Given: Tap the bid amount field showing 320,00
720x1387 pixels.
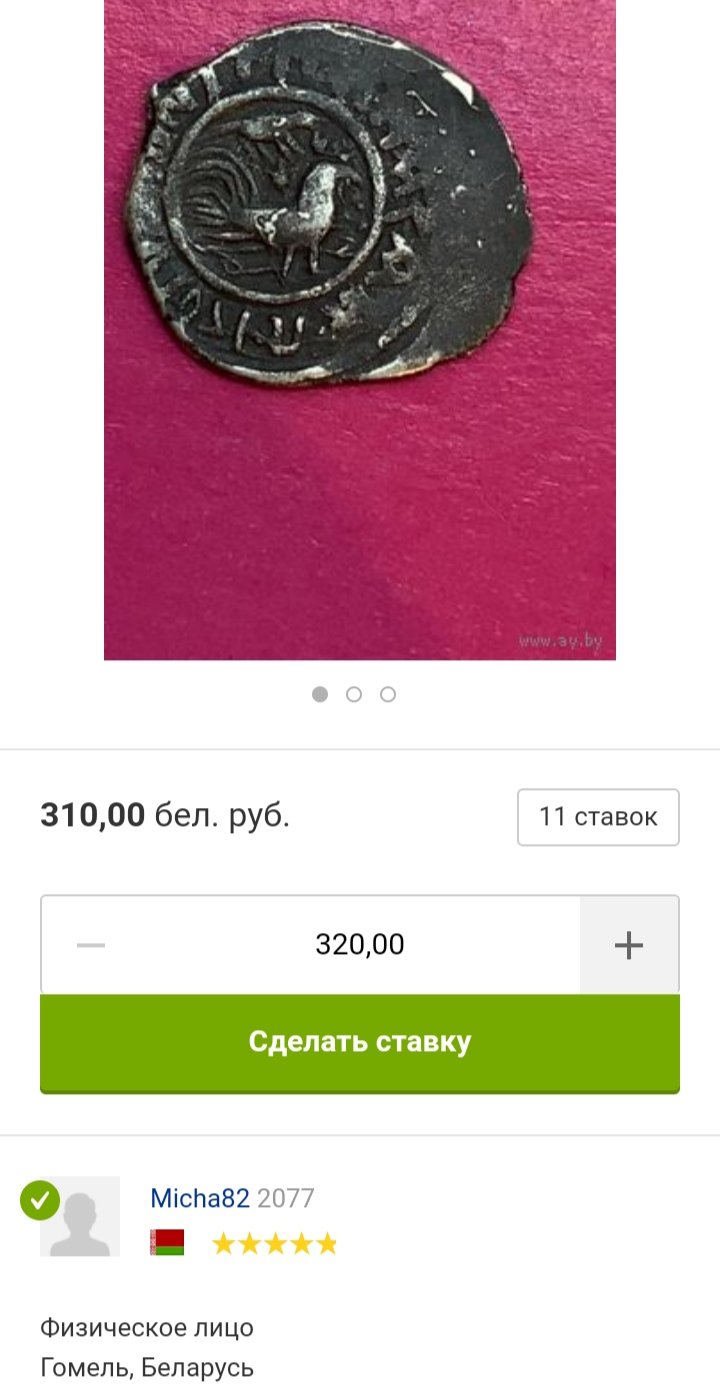Looking at the screenshot, I should click(360, 945).
